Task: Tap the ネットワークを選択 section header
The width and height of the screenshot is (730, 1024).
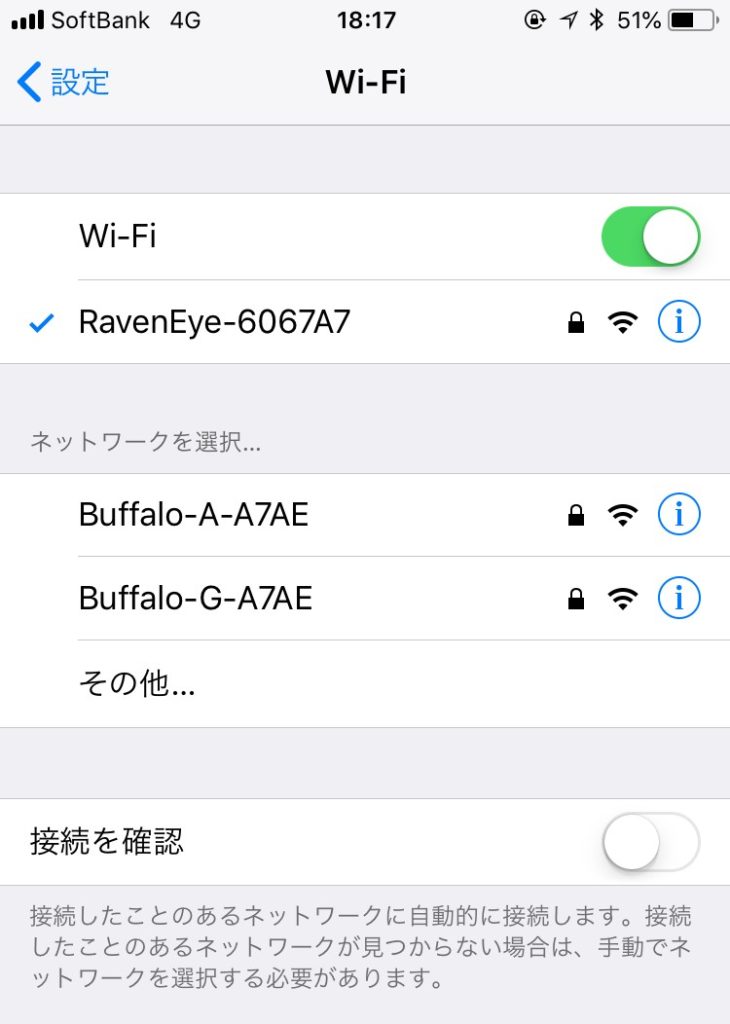Action: pos(146,440)
